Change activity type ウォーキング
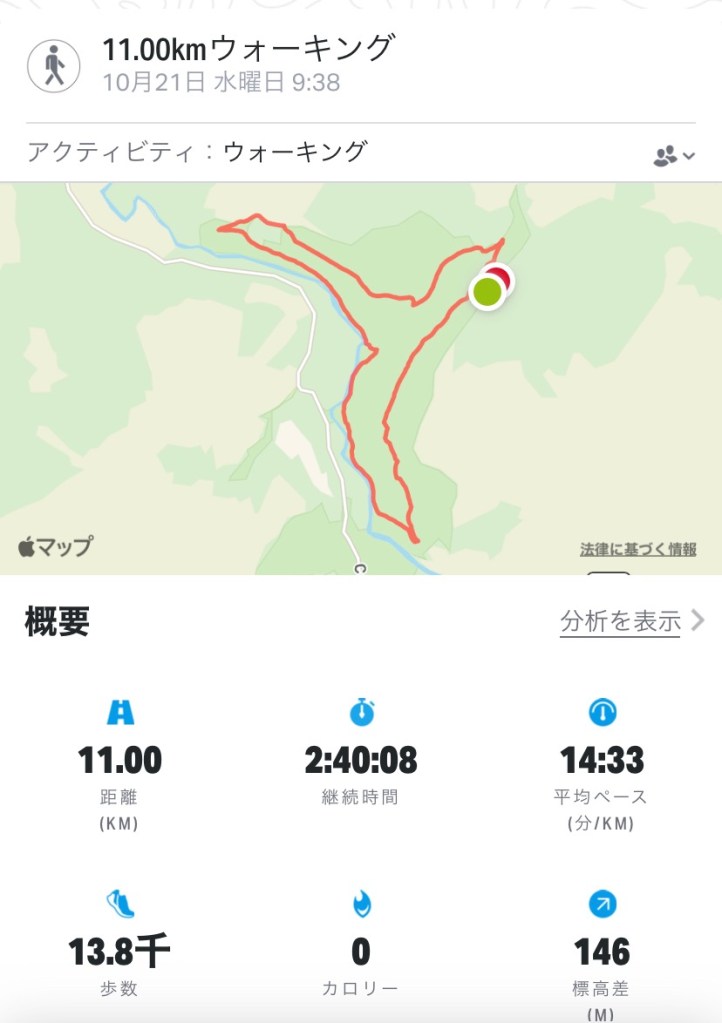 tap(295, 152)
